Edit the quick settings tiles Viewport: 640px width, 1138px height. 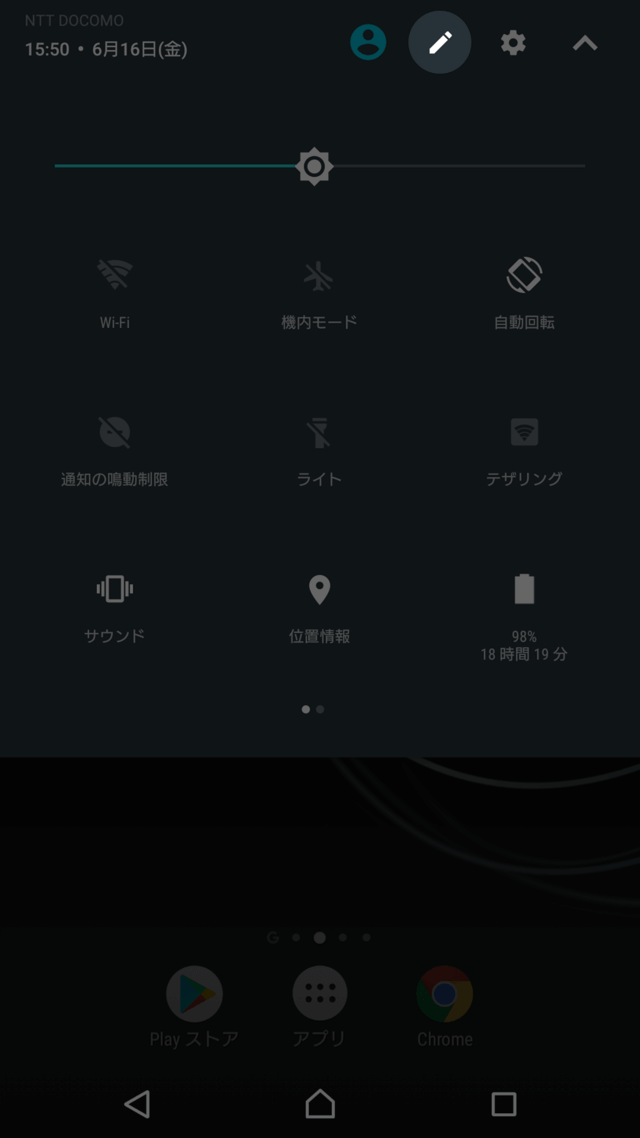click(440, 42)
